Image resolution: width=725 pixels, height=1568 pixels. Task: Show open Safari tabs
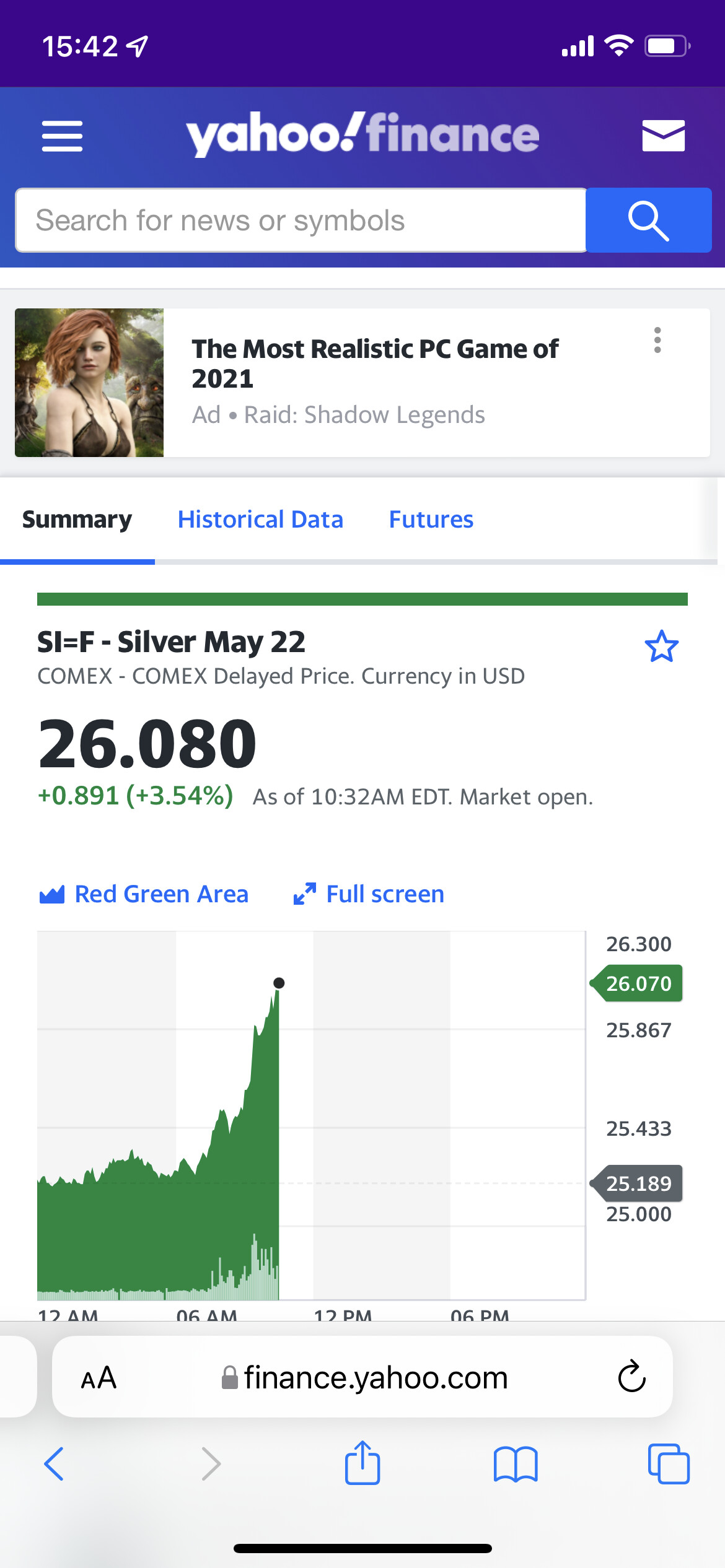668,1464
